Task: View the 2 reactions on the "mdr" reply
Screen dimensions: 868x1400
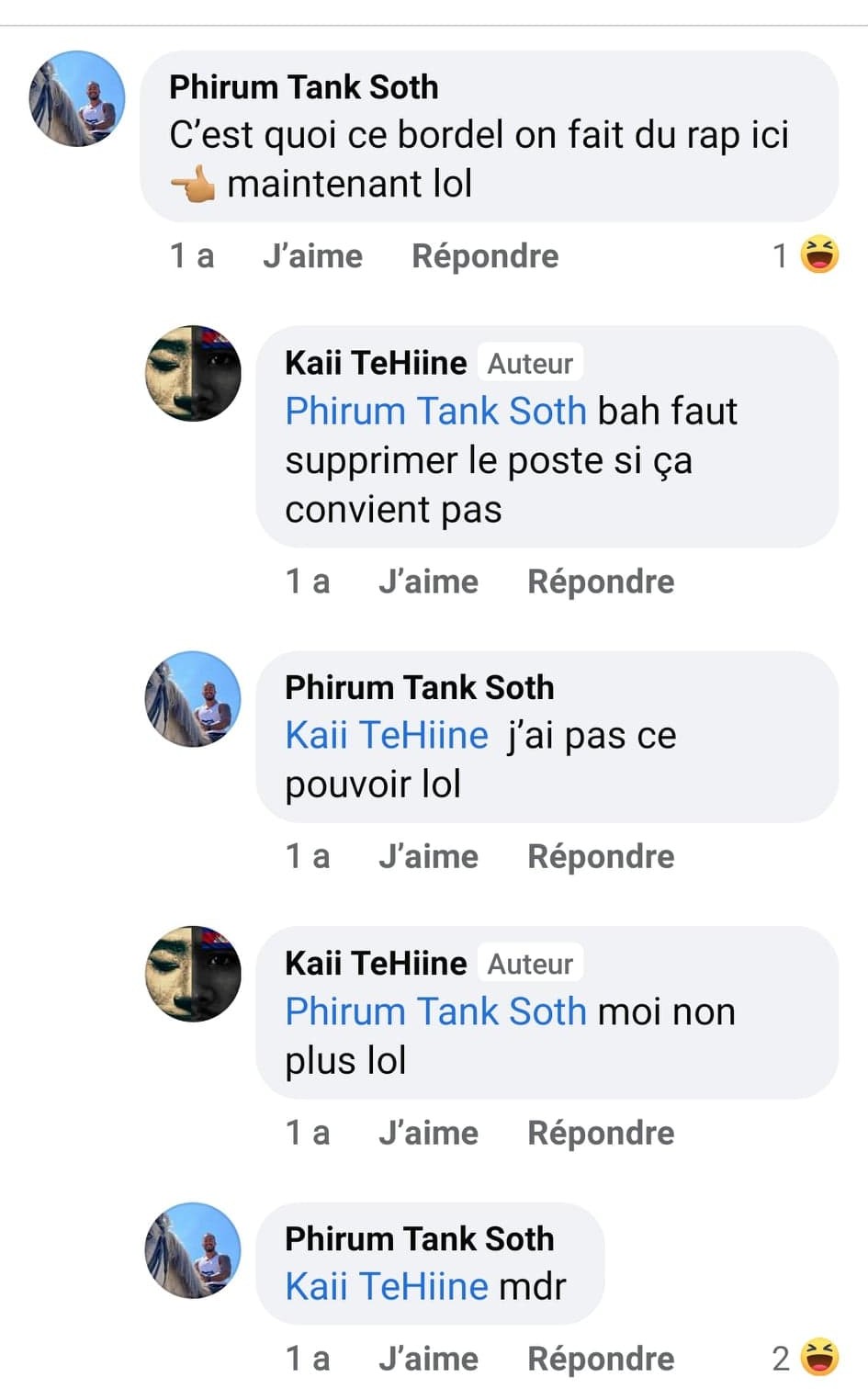Action: click(x=806, y=1358)
